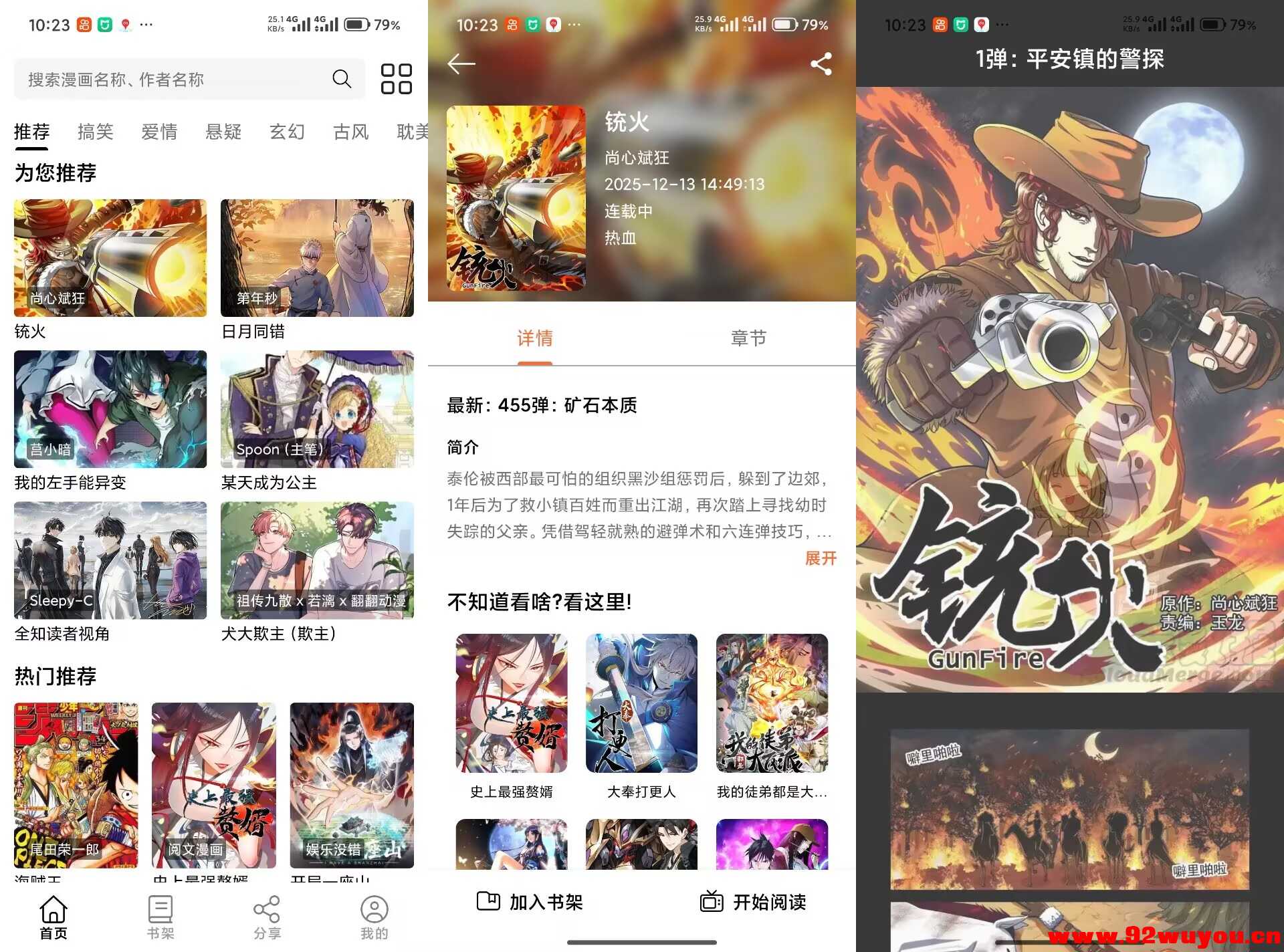Go to the 书架 bottom tab
1284x952 pixels.
[160, 917]
